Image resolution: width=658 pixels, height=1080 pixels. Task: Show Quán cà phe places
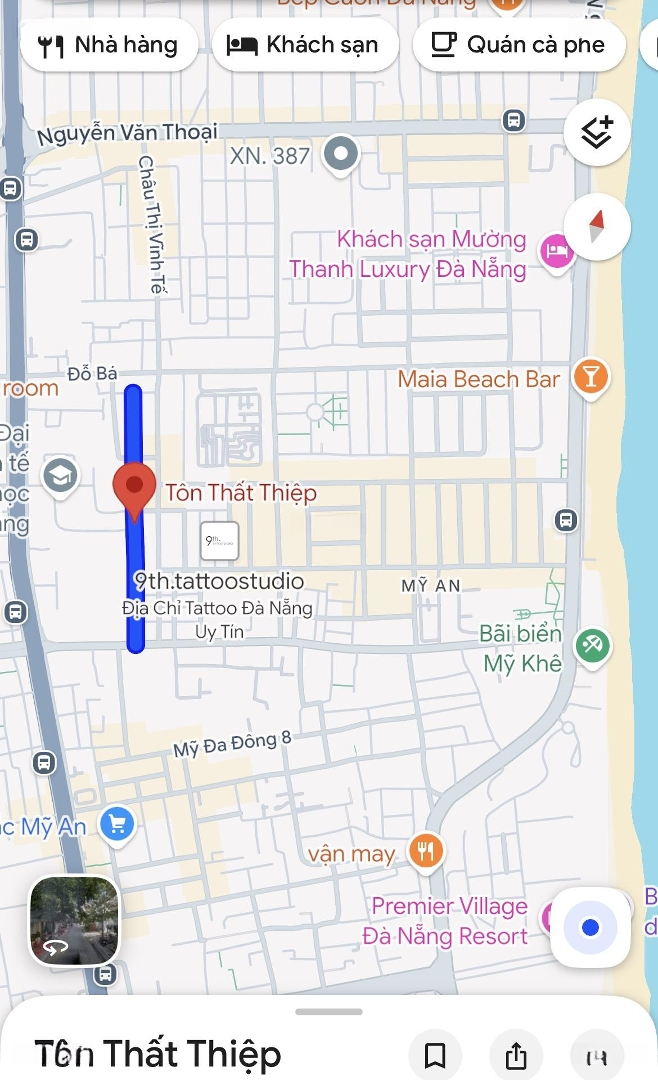point(518,45)
